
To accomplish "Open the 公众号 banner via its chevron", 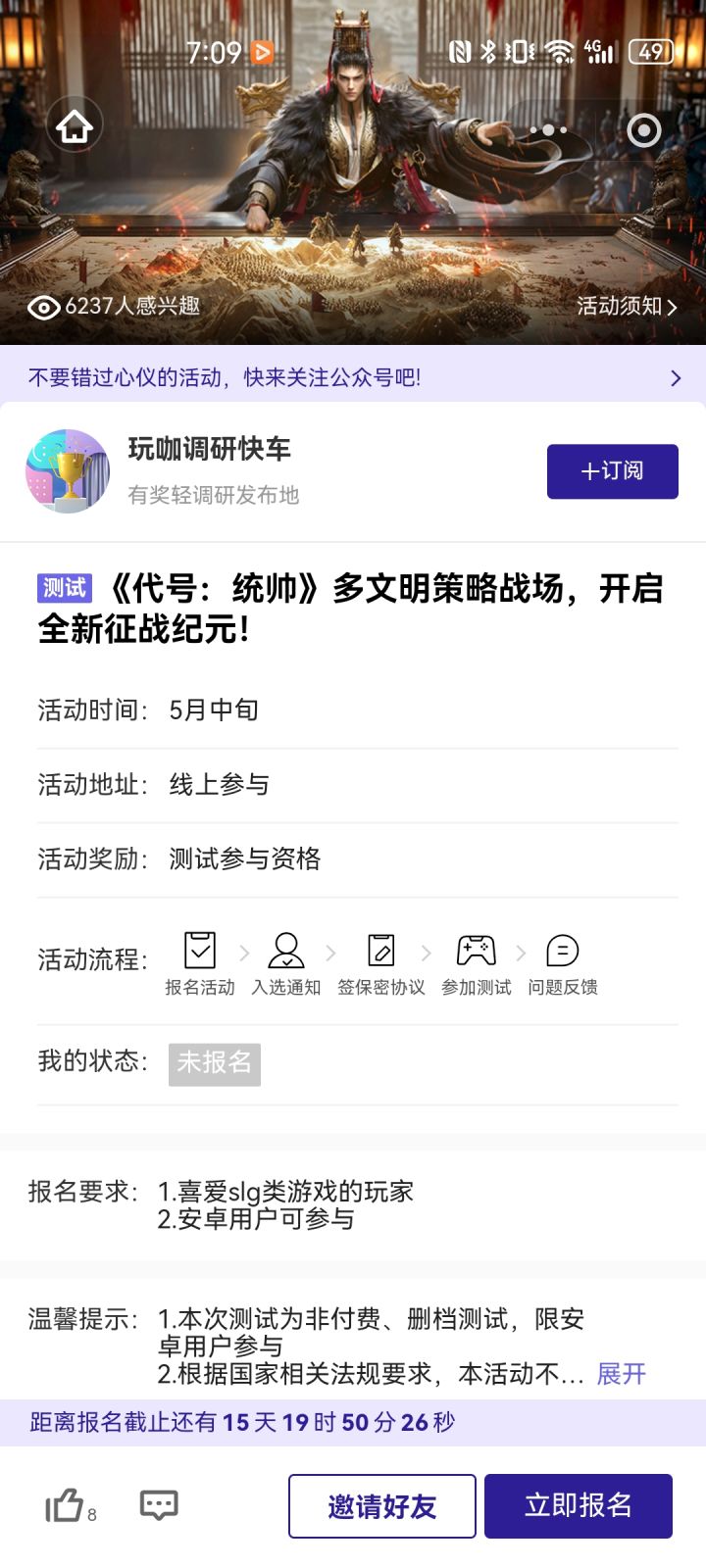I will [x=675, y=377].
